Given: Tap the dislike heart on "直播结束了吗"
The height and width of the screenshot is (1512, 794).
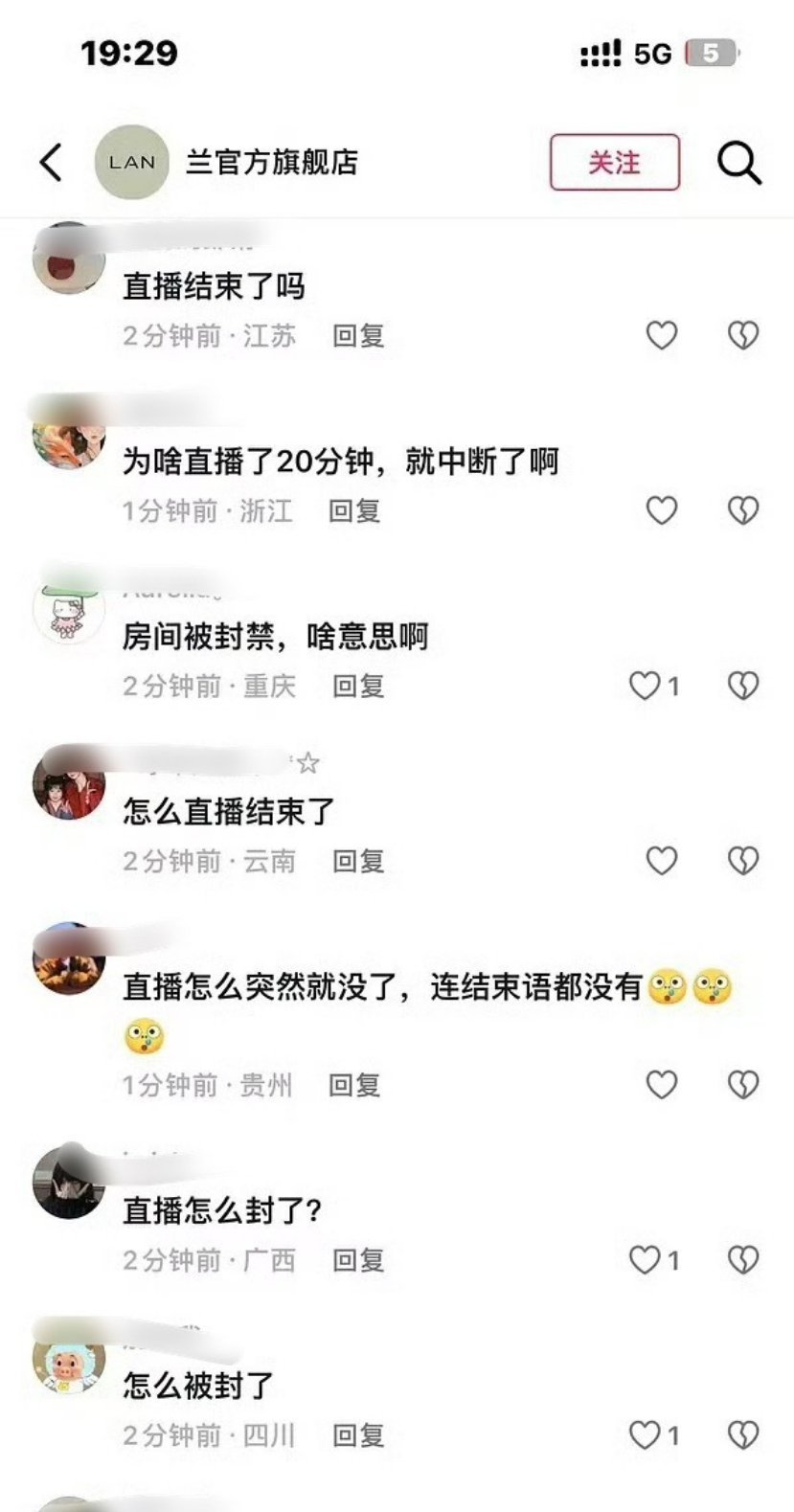Looking at the screenshot, I should (742, 335).
